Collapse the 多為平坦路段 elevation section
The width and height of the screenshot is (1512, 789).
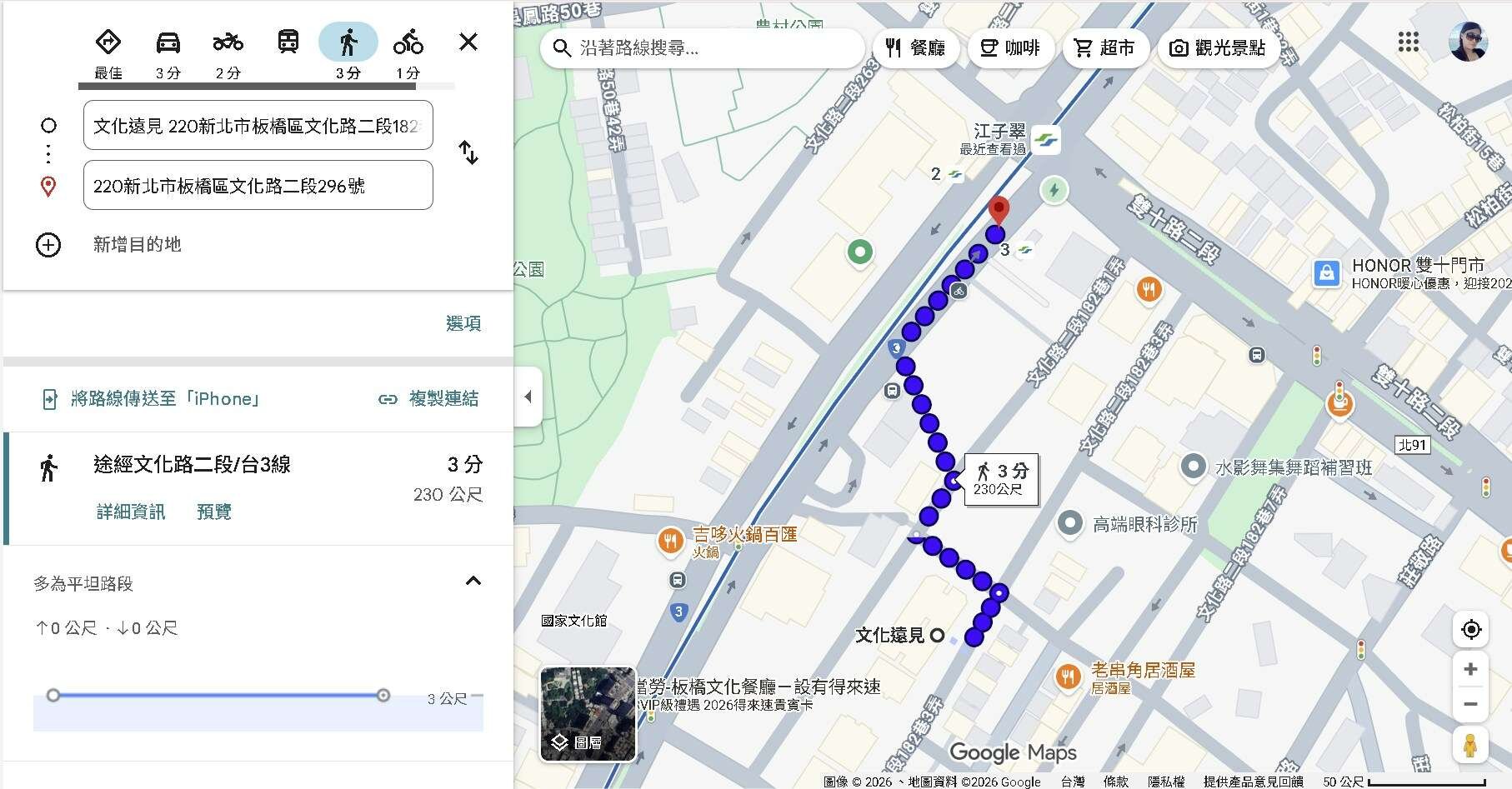(473, 582)
